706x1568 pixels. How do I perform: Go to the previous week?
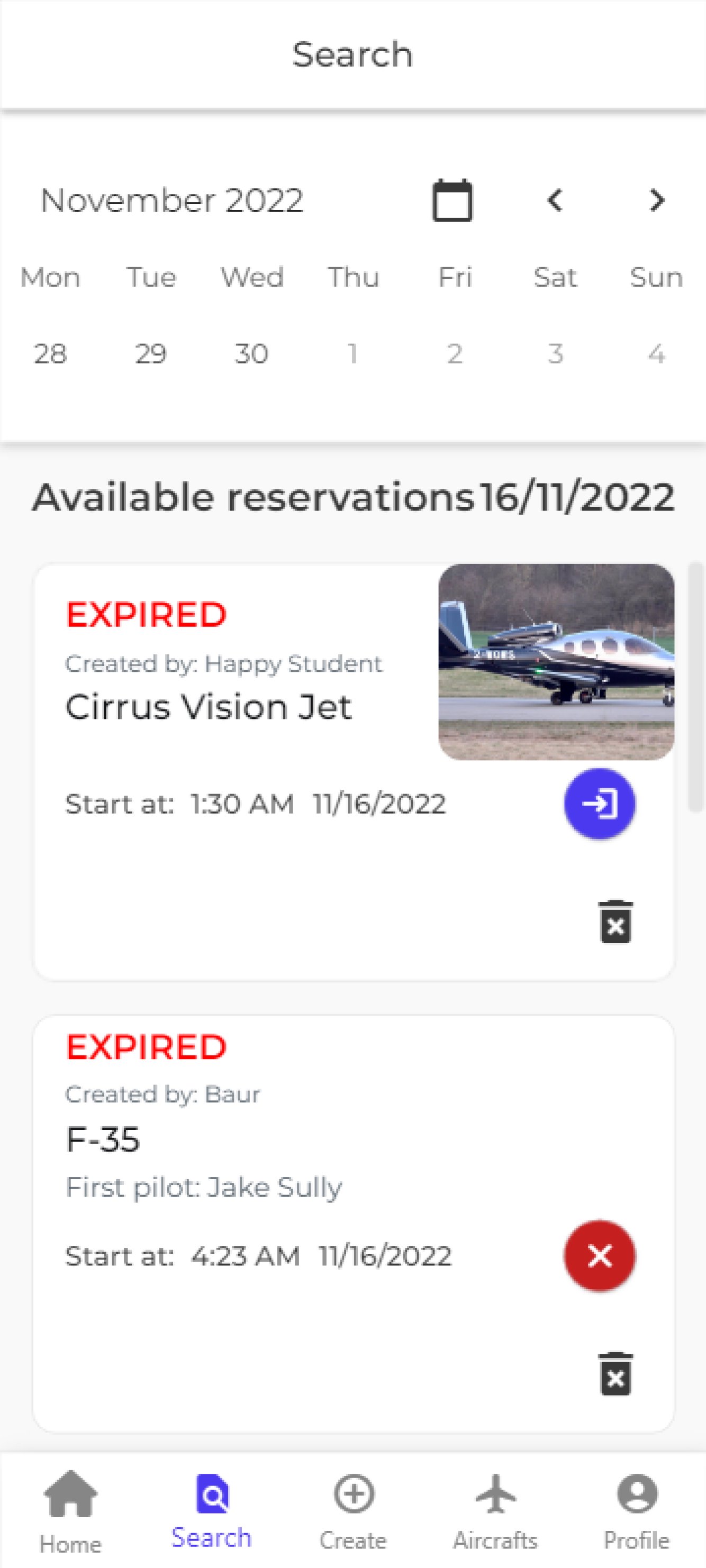point(554,200)
